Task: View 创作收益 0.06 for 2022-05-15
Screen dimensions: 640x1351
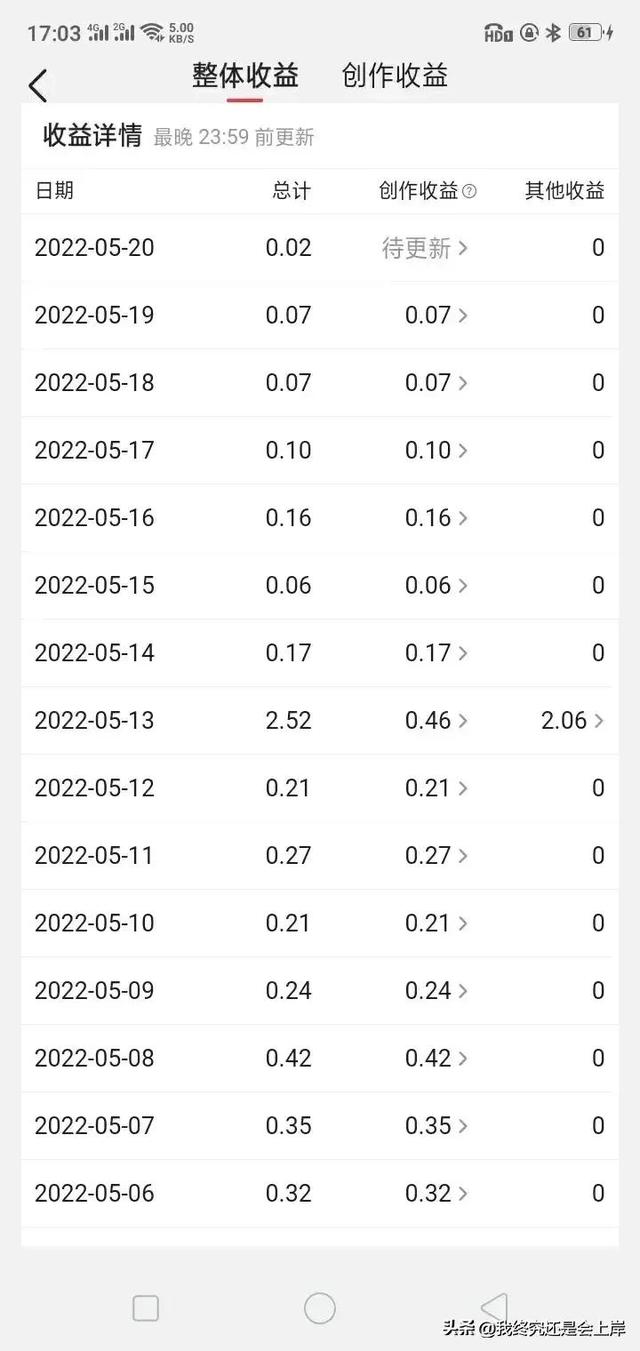Action: 436,585
